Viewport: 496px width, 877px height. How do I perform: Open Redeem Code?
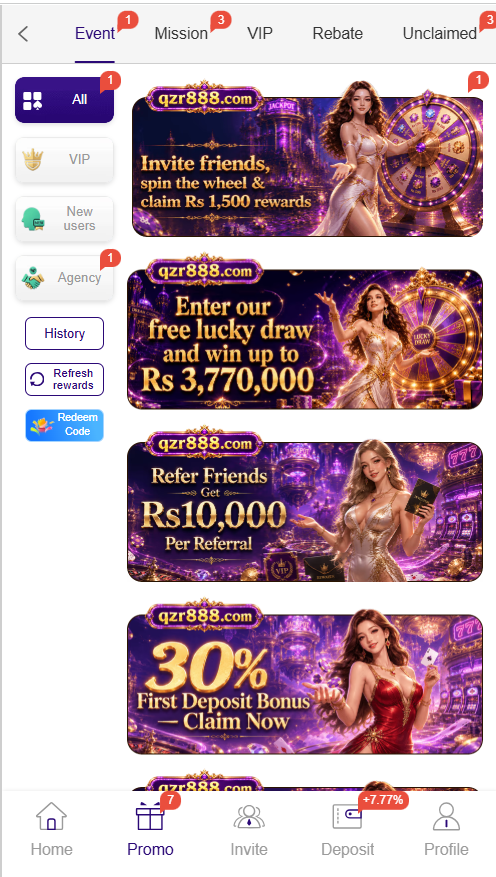point(64,425)
